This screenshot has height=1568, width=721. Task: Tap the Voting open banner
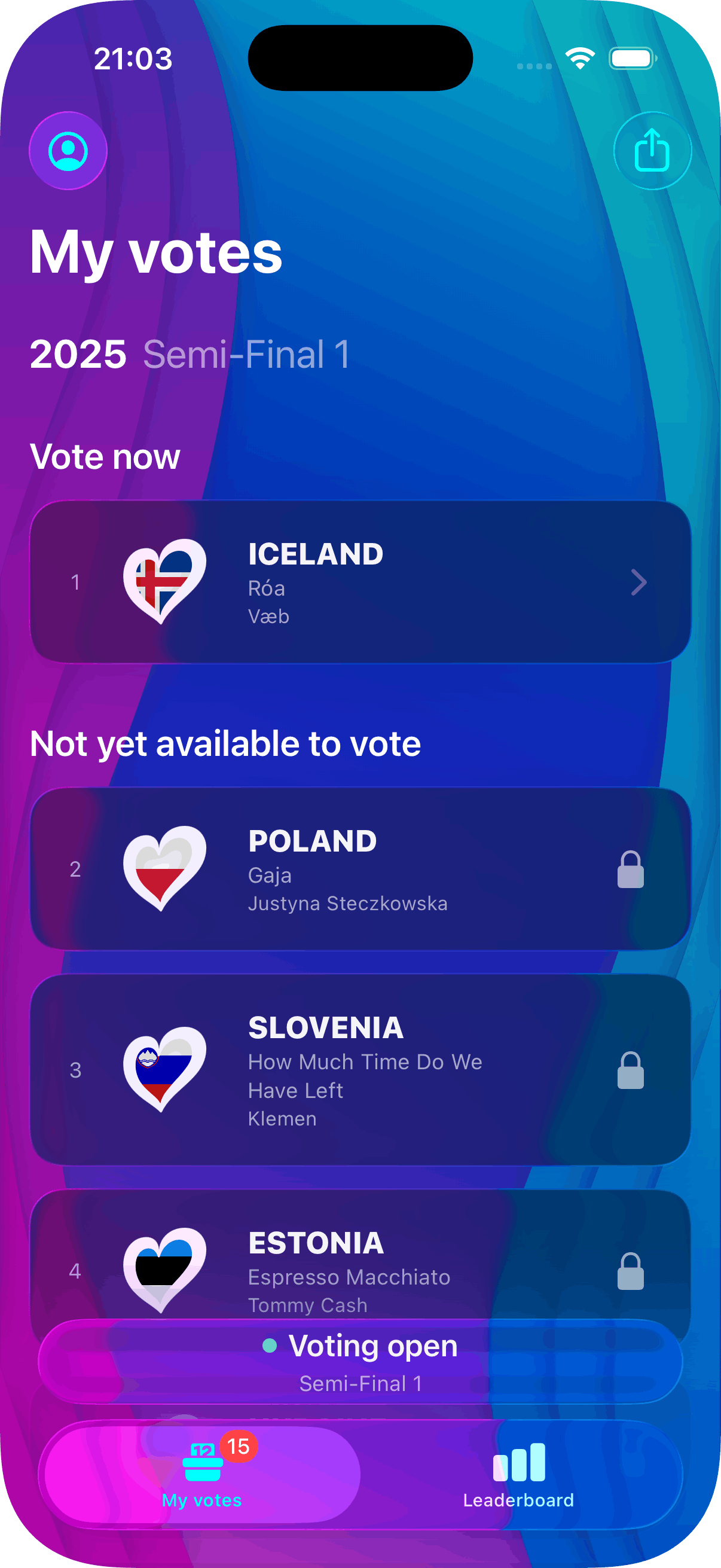coord(360,1362)
